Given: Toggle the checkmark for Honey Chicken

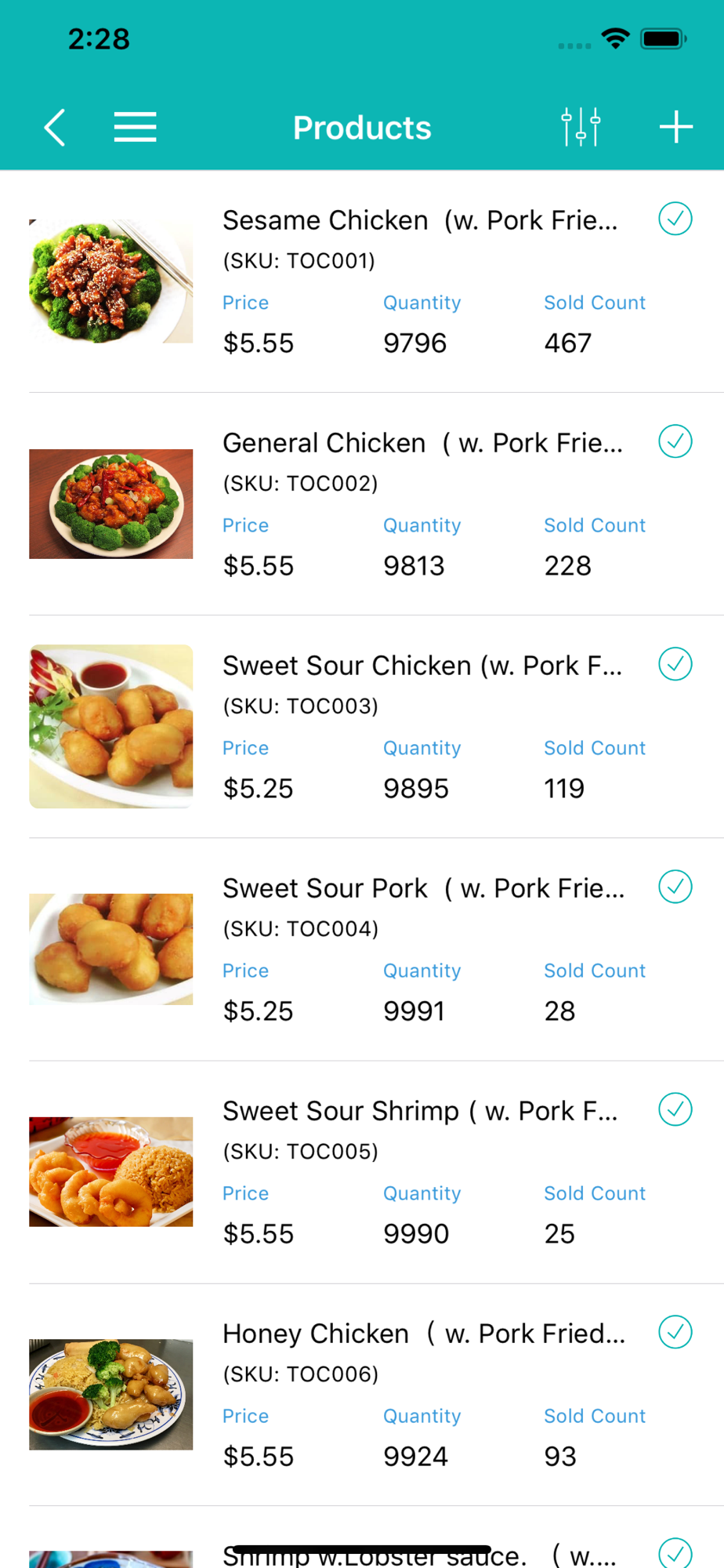Looking at the screenshot, I should click(675, 1332).
